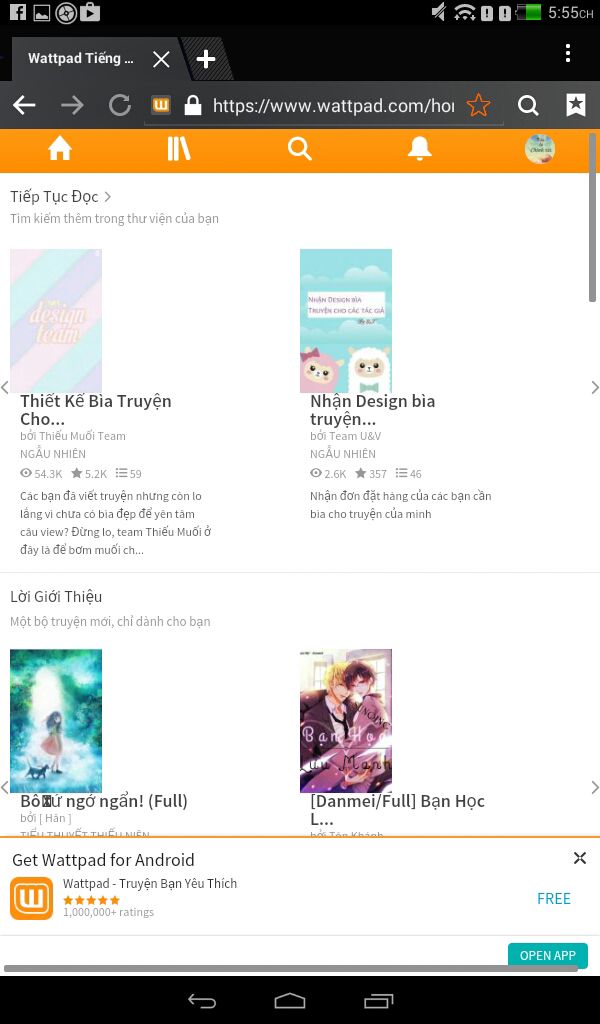Dismiss the Get Wattpad for Android banner
600x1024 pixels.
coord(579,858)
